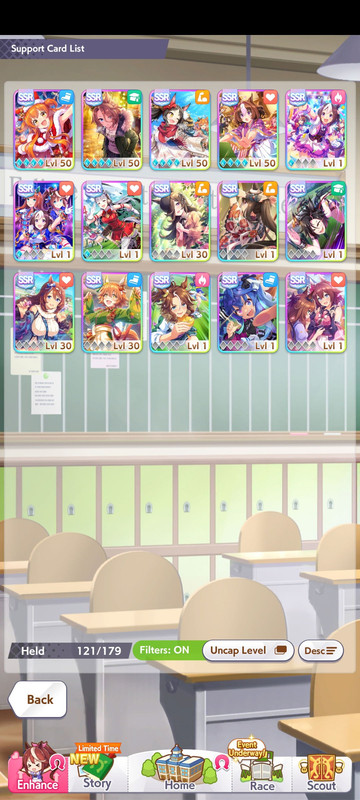Select the Lvl 30 card in the second row
This screenshot has width=360, height=800.
point(180,221)
